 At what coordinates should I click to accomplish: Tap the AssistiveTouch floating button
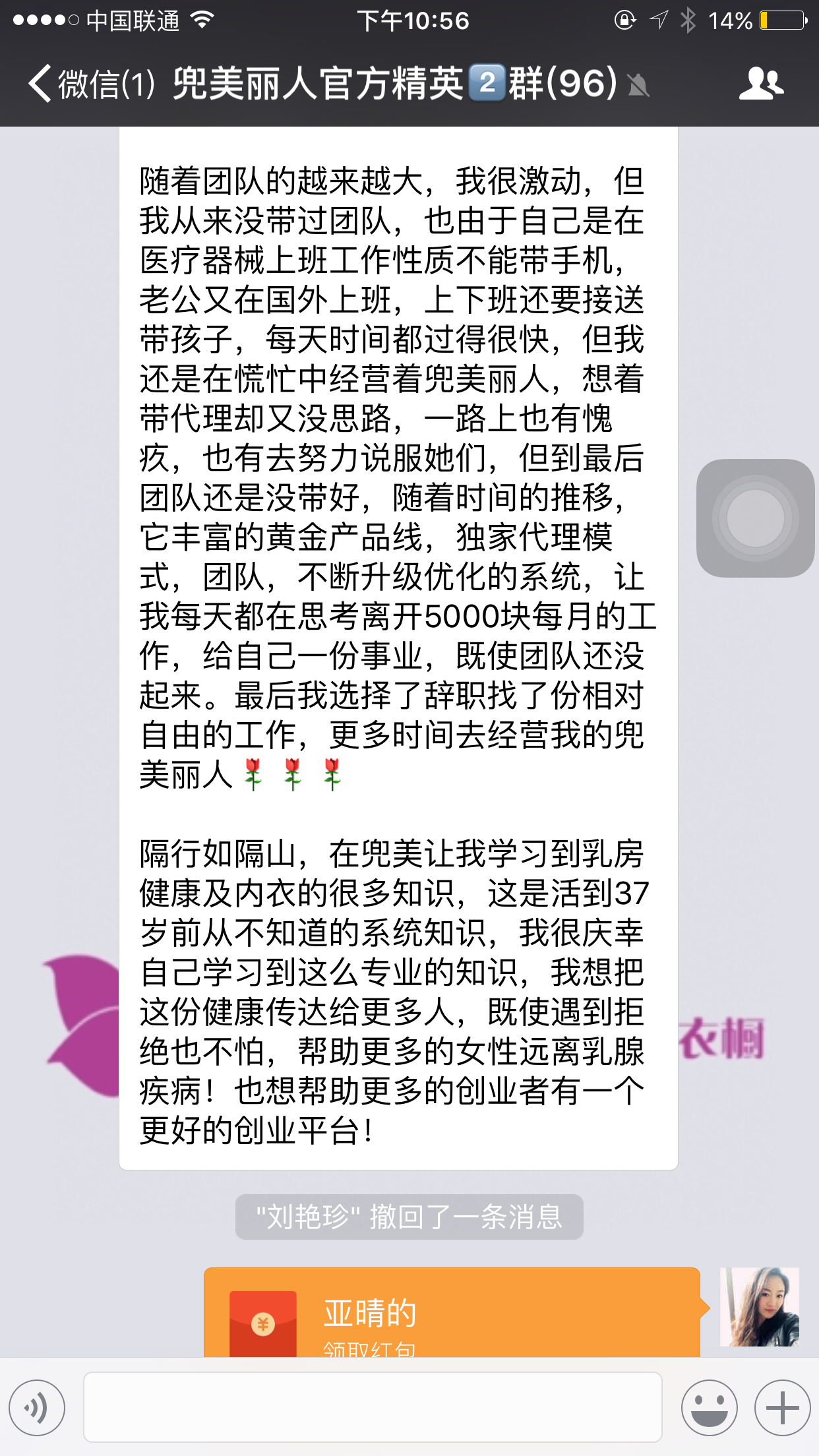point(755,518)
